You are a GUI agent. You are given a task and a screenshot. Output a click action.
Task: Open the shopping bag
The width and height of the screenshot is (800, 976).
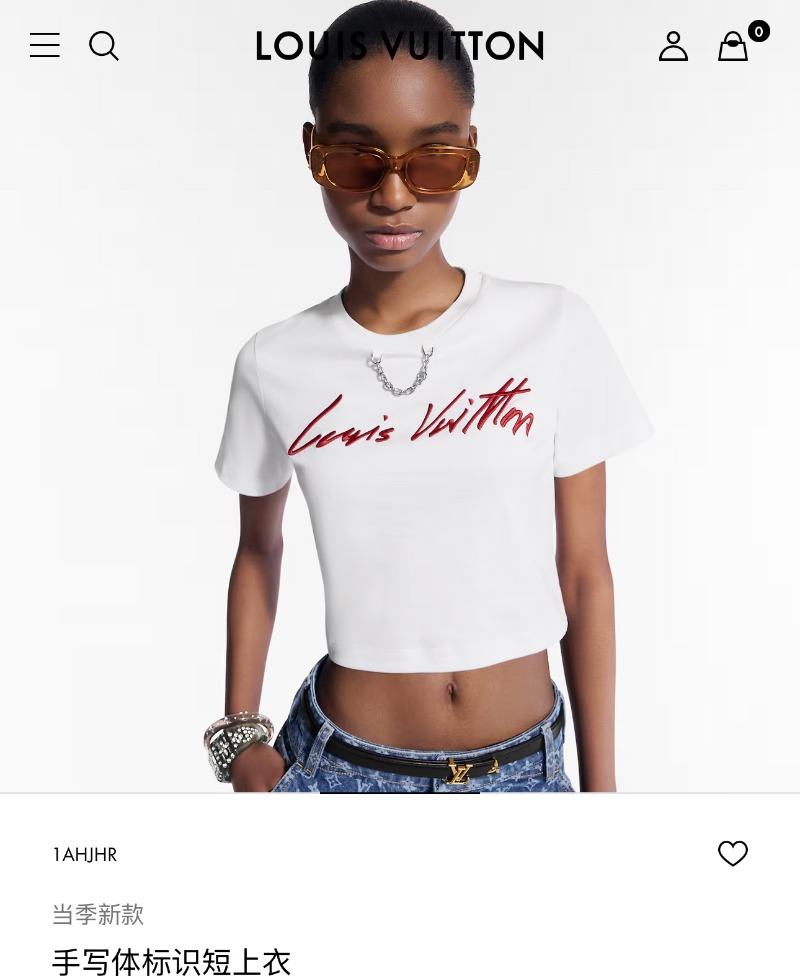733,46
